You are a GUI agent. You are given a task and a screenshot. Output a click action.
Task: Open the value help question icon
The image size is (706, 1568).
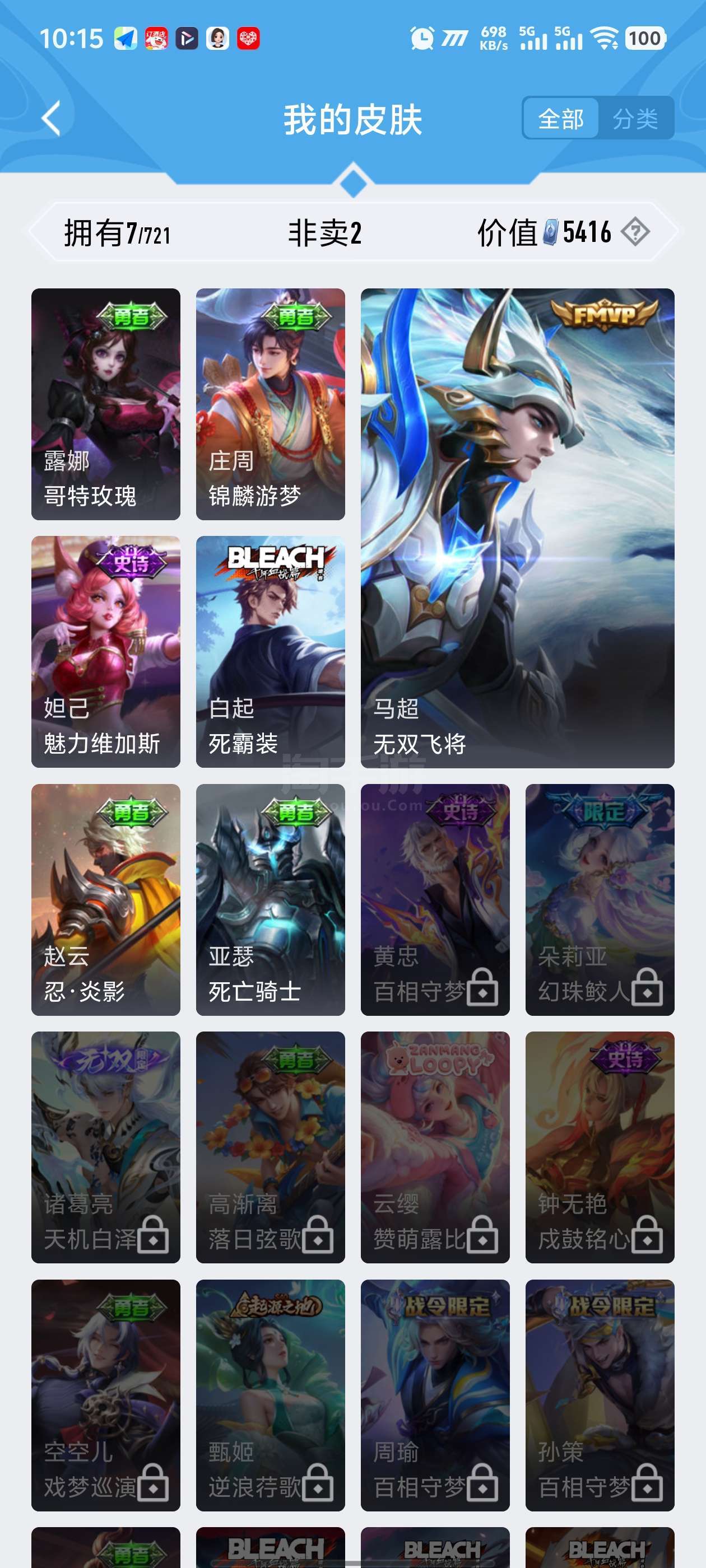635,232
